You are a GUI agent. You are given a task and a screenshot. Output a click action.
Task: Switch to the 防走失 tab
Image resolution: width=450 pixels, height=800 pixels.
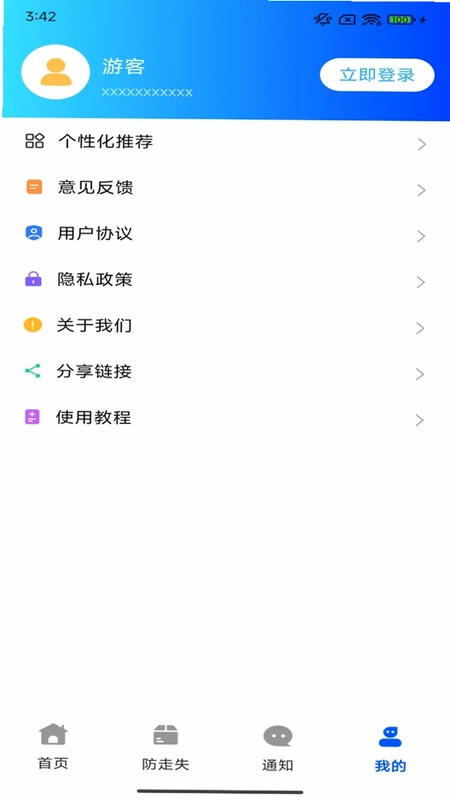tap(165, 748)
